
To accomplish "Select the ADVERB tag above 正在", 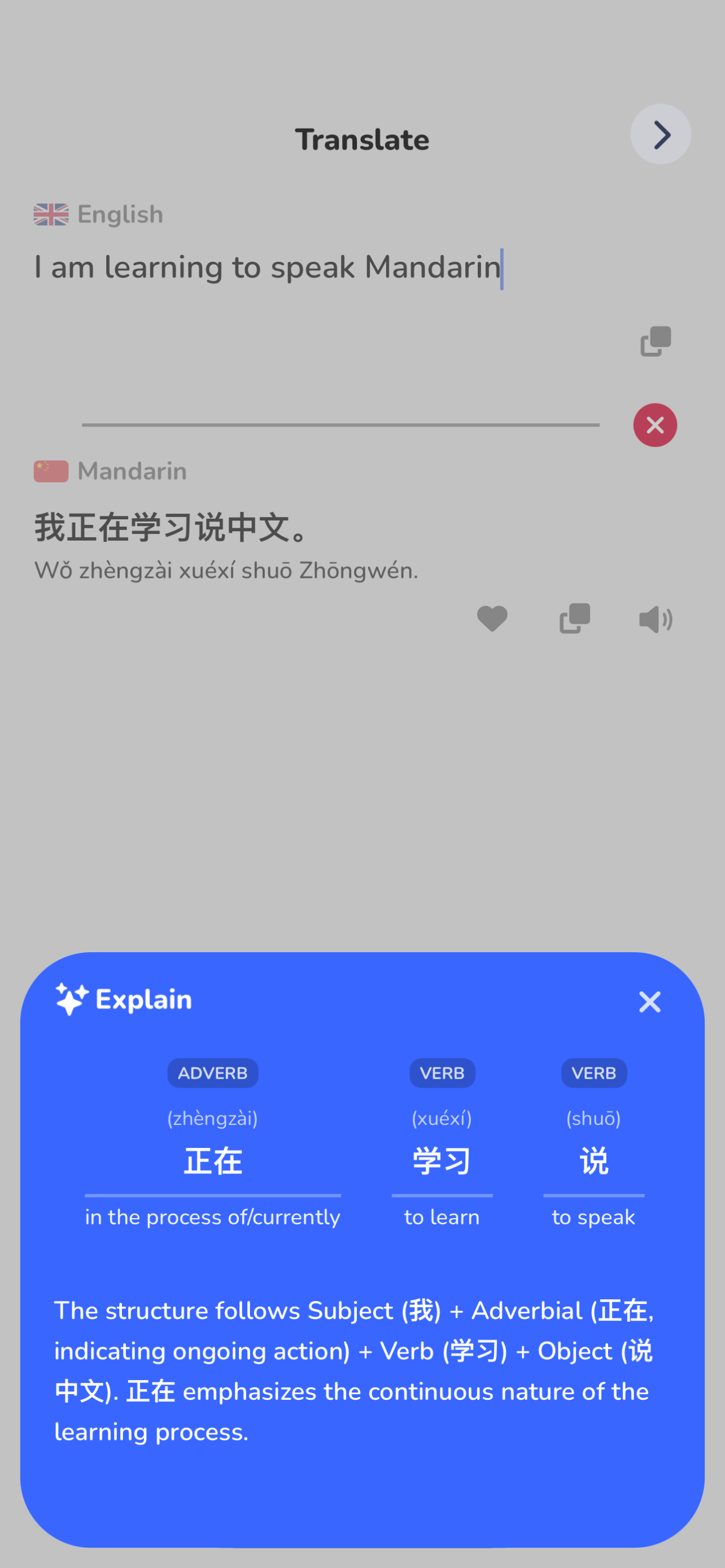I will point(212,1073).
